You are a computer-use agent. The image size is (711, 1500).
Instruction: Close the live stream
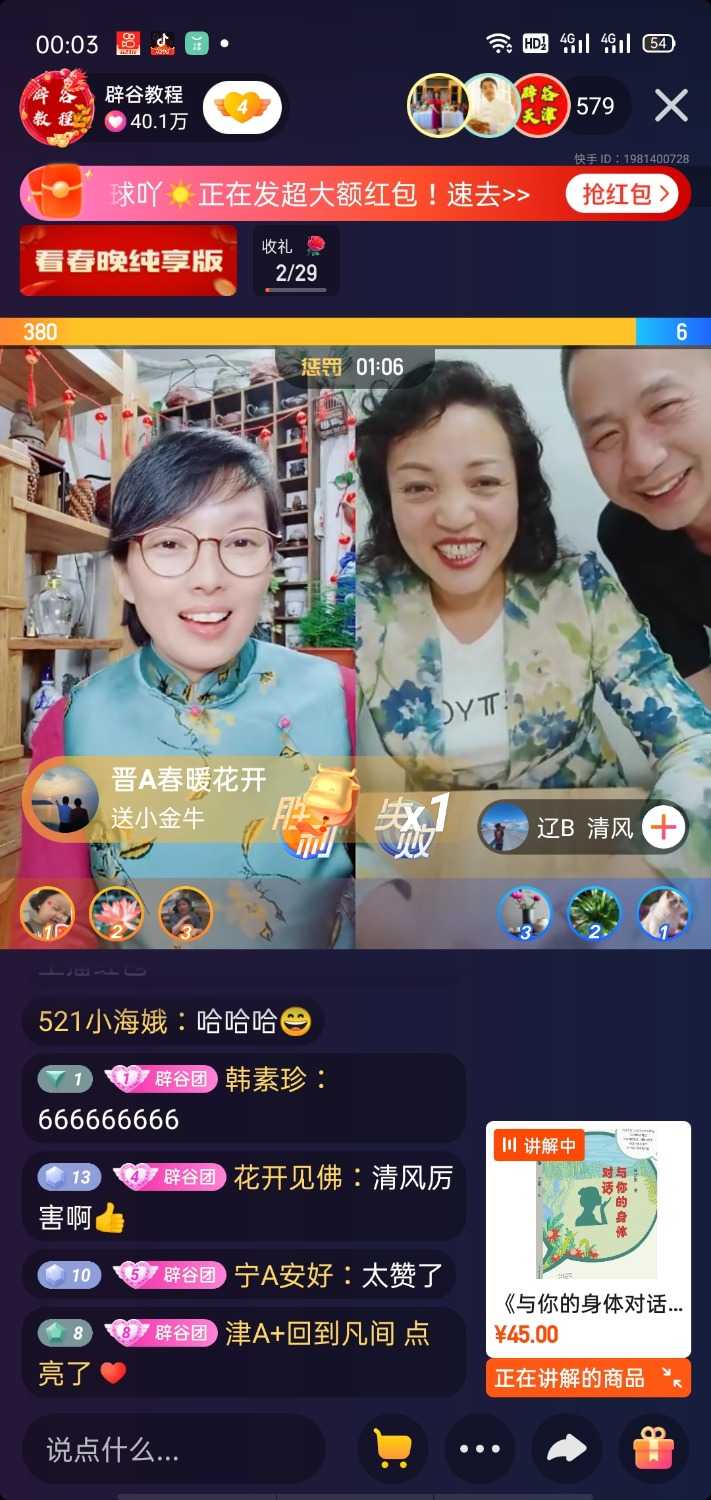point(671,105)
